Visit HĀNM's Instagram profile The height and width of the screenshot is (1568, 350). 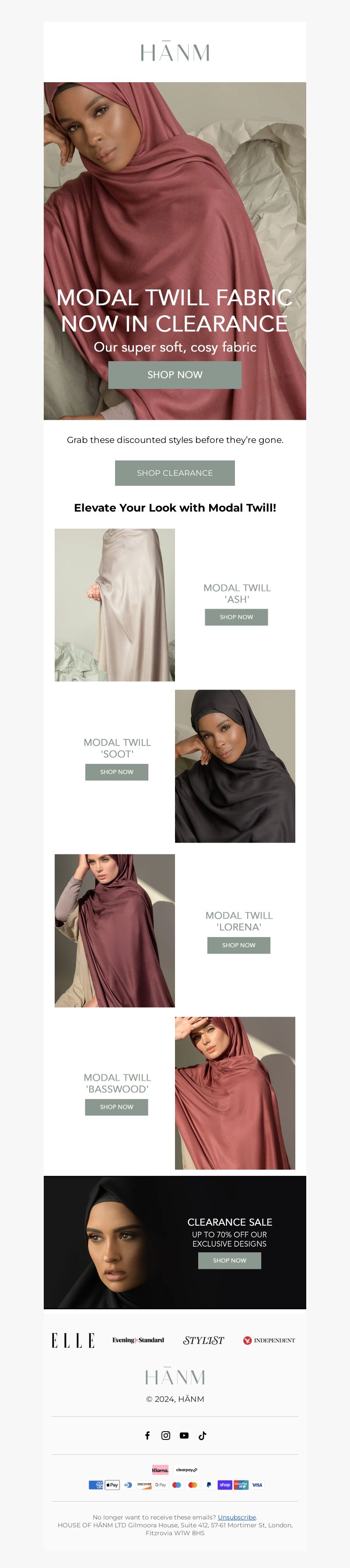165,1436
